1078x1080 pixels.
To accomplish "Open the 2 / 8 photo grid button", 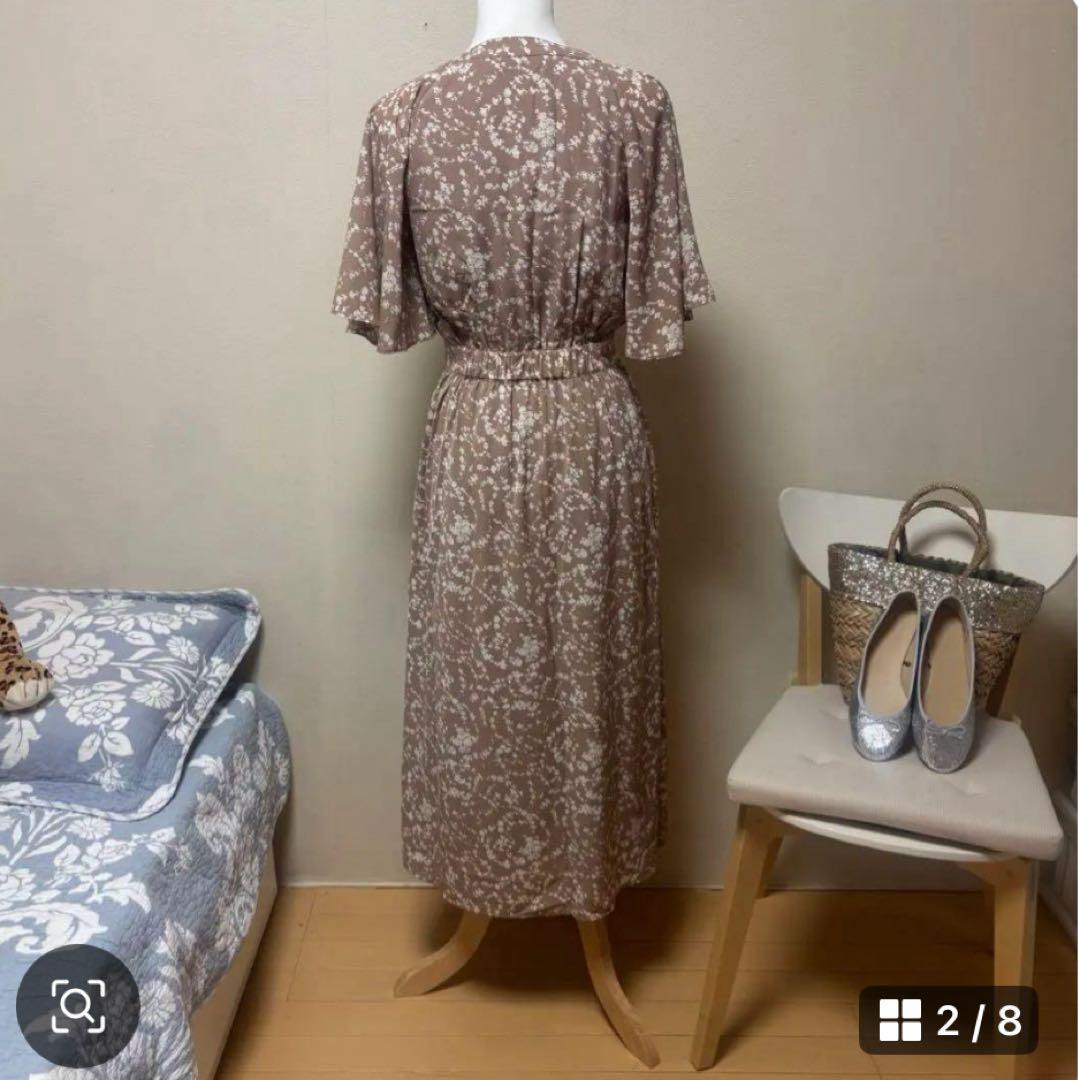I will 948,1020.
